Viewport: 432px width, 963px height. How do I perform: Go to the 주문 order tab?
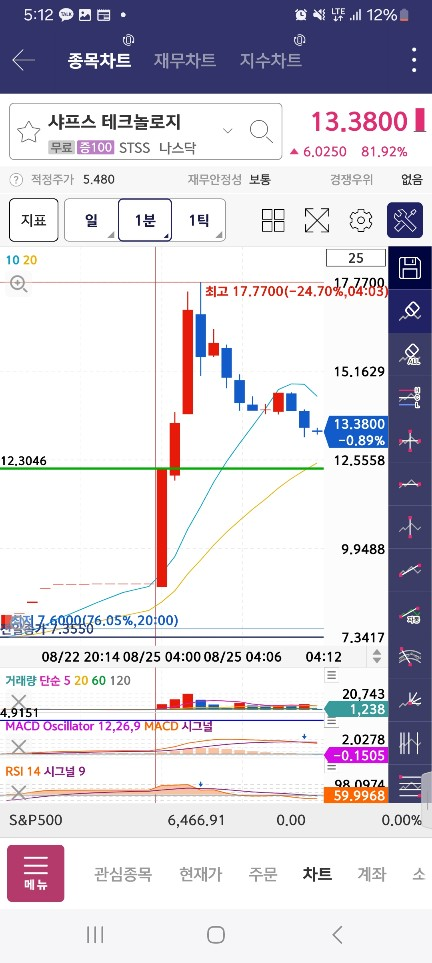tap(262, 873)
